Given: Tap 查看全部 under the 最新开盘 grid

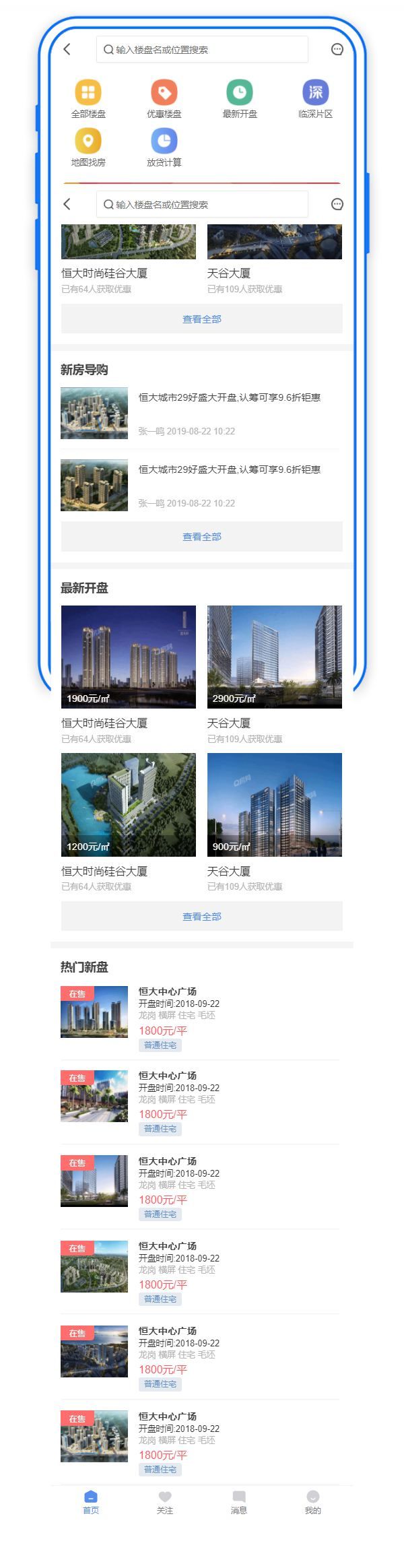Looking at the screenshot, I should click(x=202, y=917).
